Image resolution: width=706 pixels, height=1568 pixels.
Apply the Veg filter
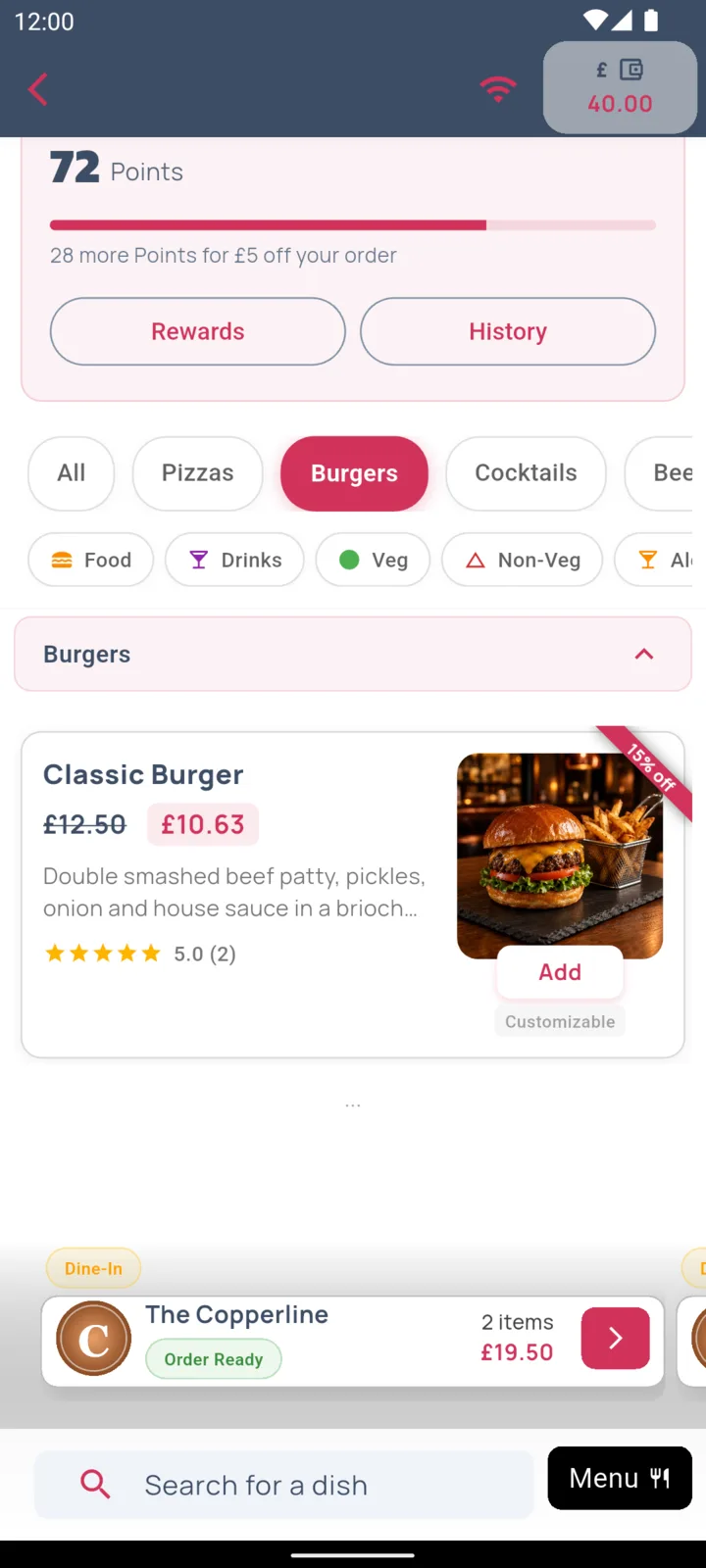point(373,560)
